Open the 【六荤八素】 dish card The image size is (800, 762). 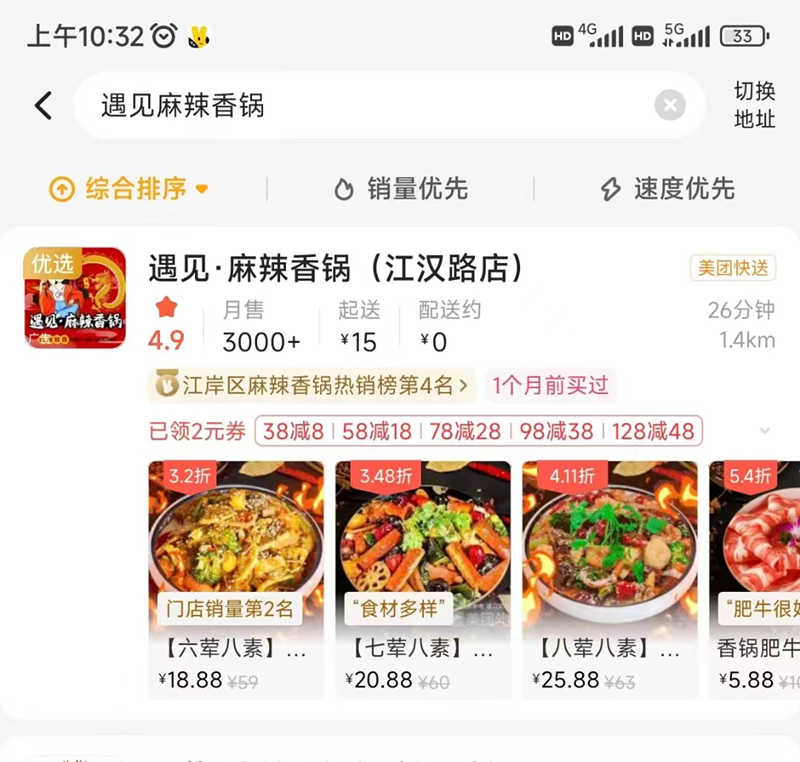(236, 578)
